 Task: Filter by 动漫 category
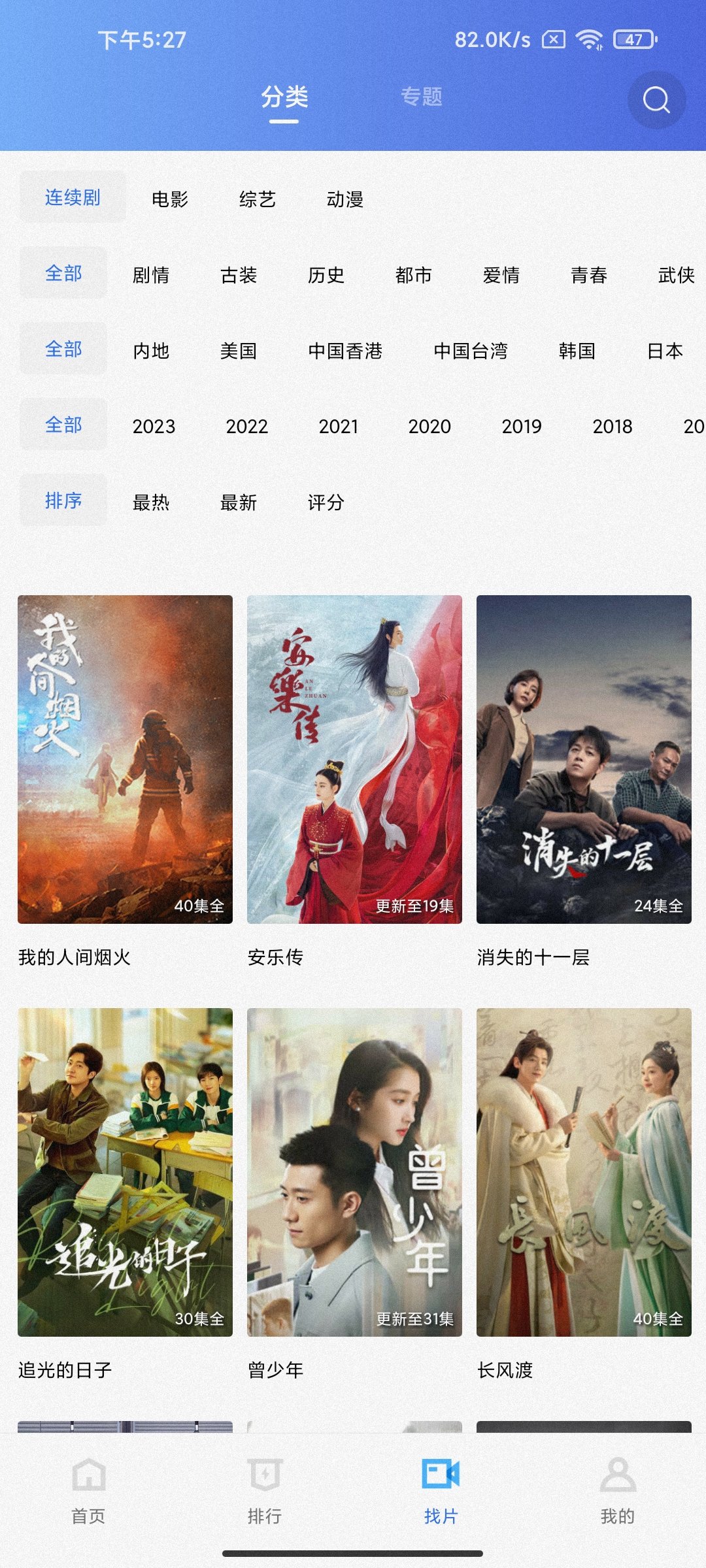click(x=345, y=199)
